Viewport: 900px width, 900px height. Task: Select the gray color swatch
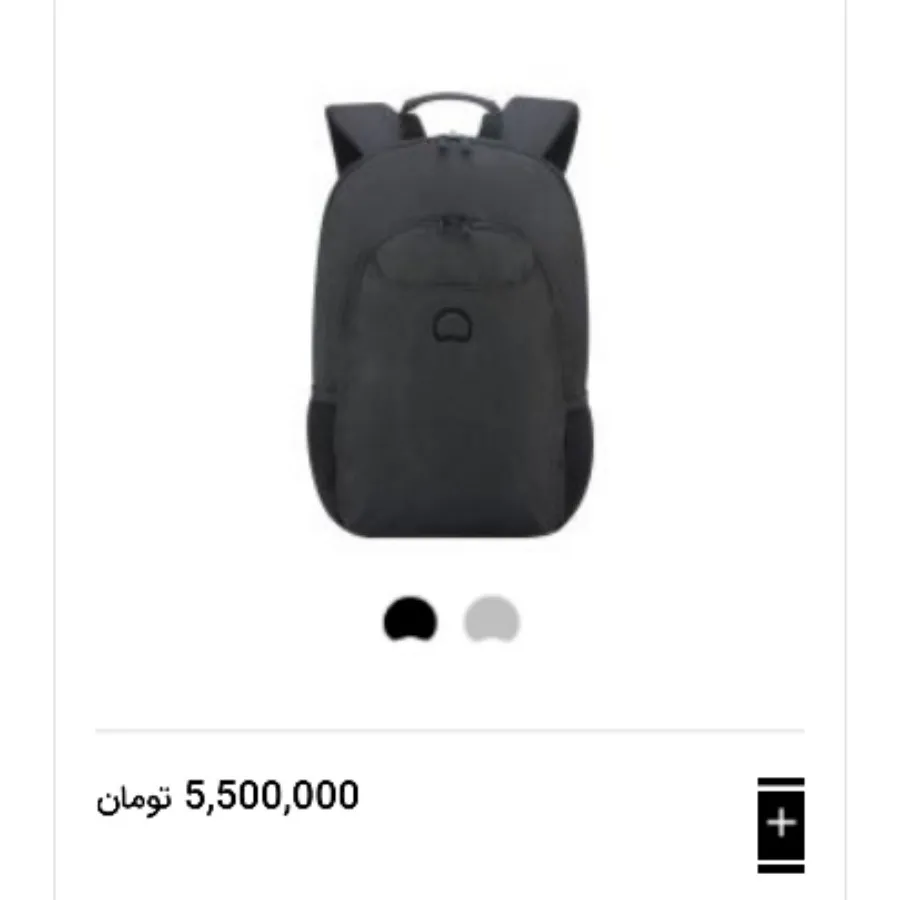pos(491,619)
